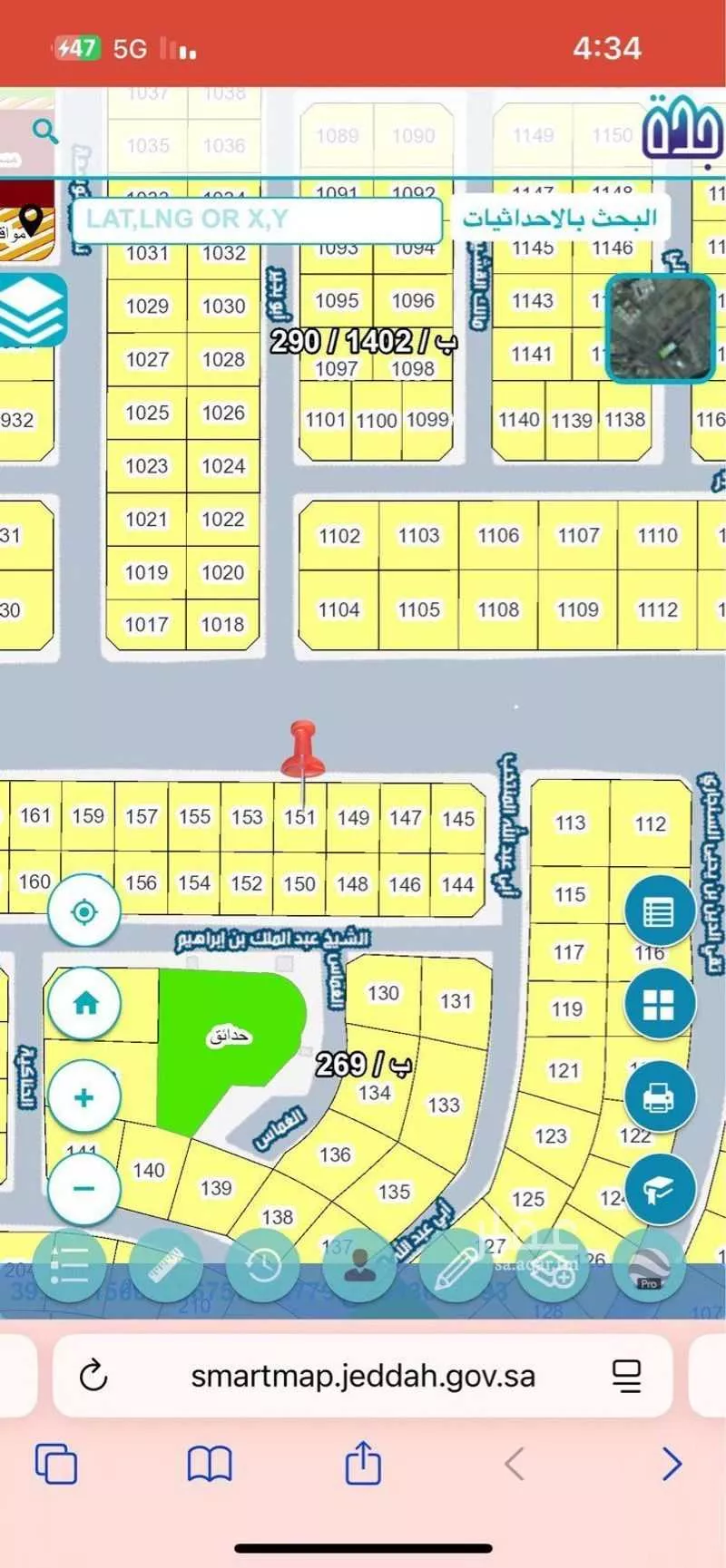The height and width of the screenshot is (1568, 726).
Task: Open the four-square grid button
Action: pyautogui.click(x=659, y=1004)
